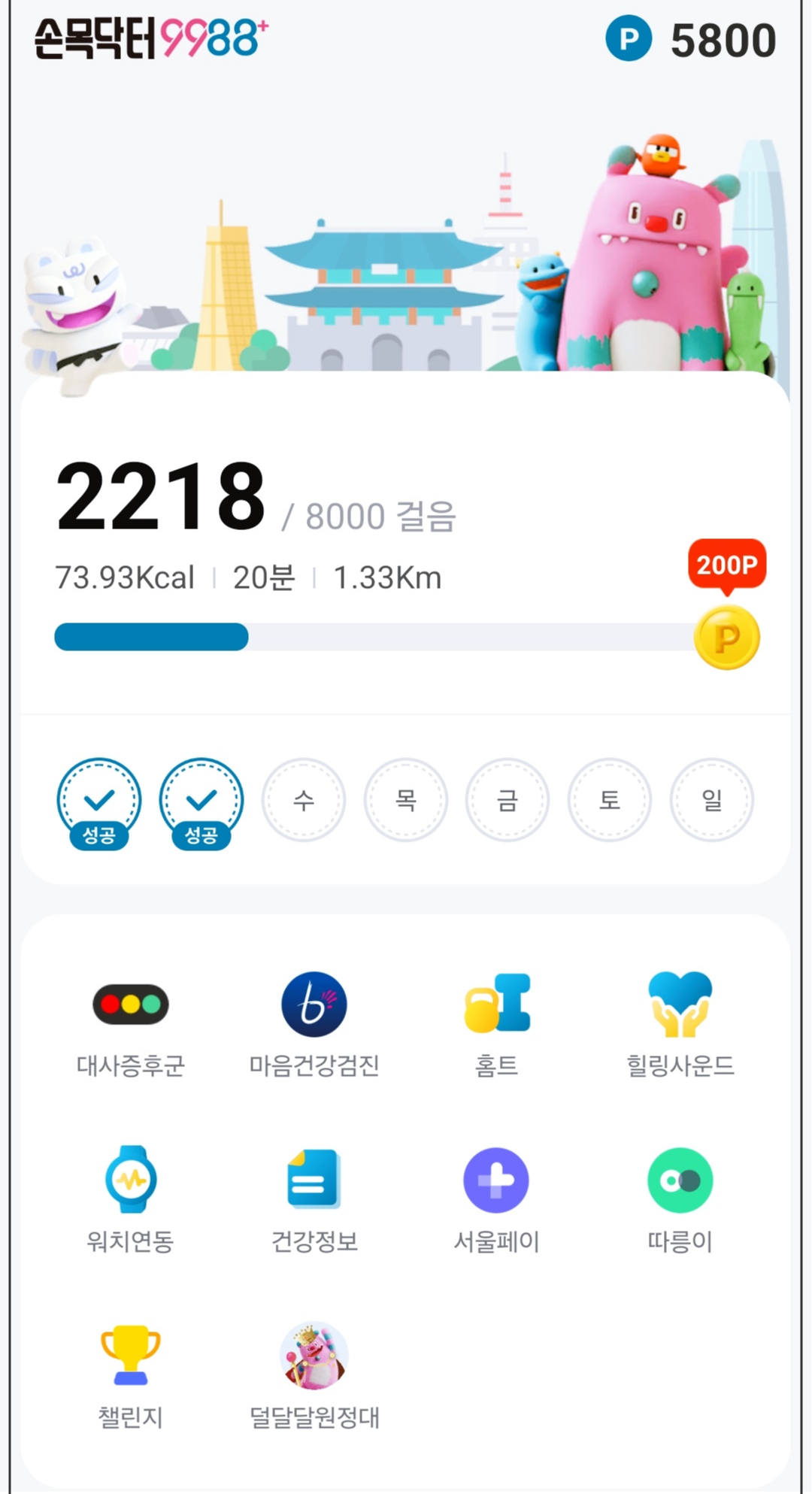Open the 워치연동 watch sync icon
This screenshot has width=812, height=1494.
130,1180
